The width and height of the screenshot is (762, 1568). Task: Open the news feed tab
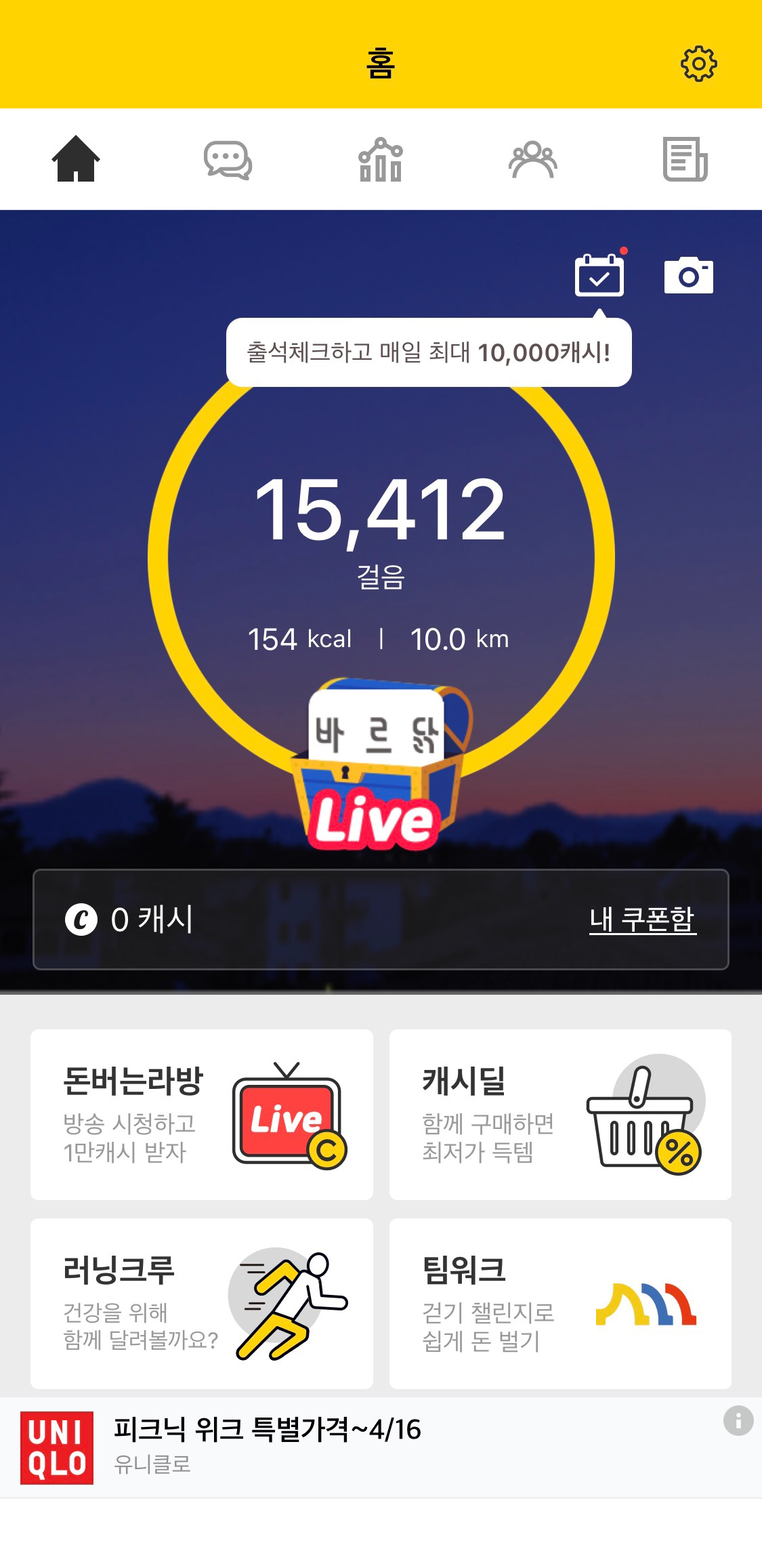pyautogui.click(x=685, y=160)
